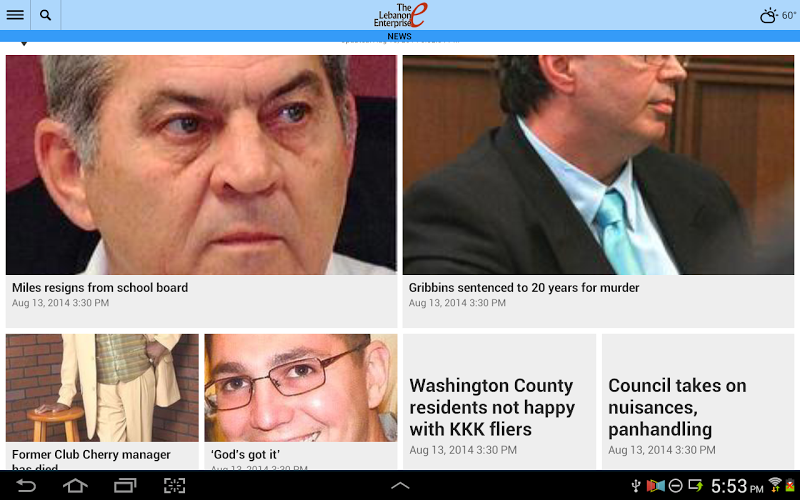Read the 'God's got it' article

[x=301, y=400]
